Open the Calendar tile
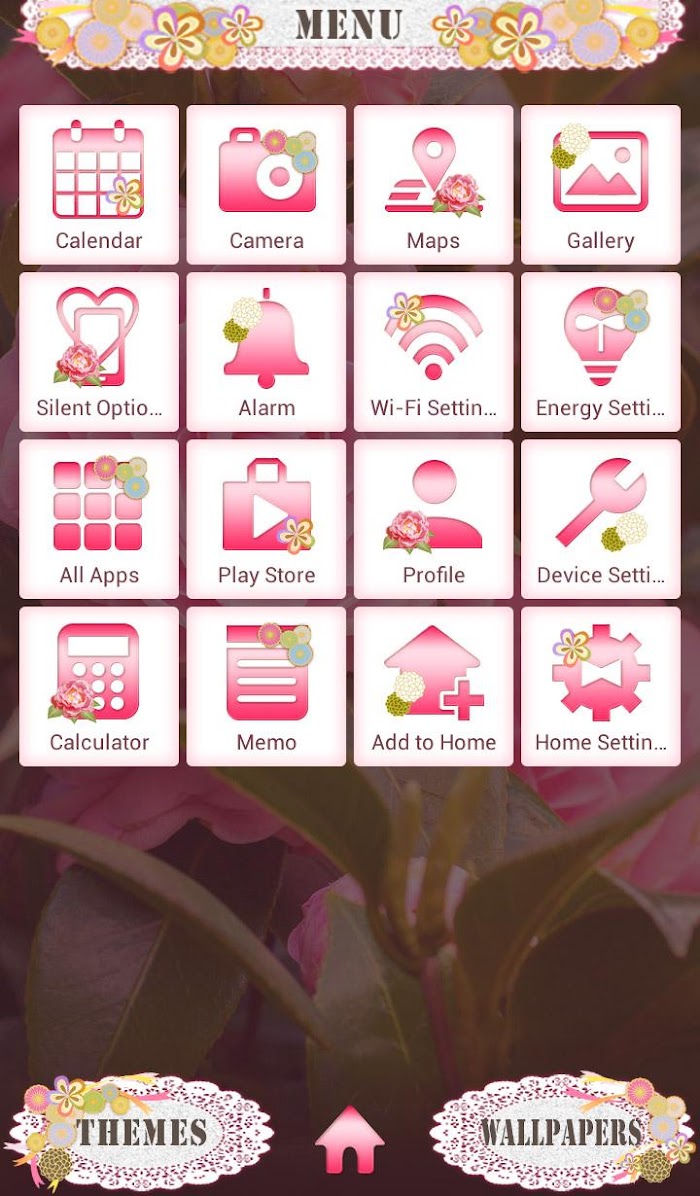 pyautogui.click(x=99, y=185)
